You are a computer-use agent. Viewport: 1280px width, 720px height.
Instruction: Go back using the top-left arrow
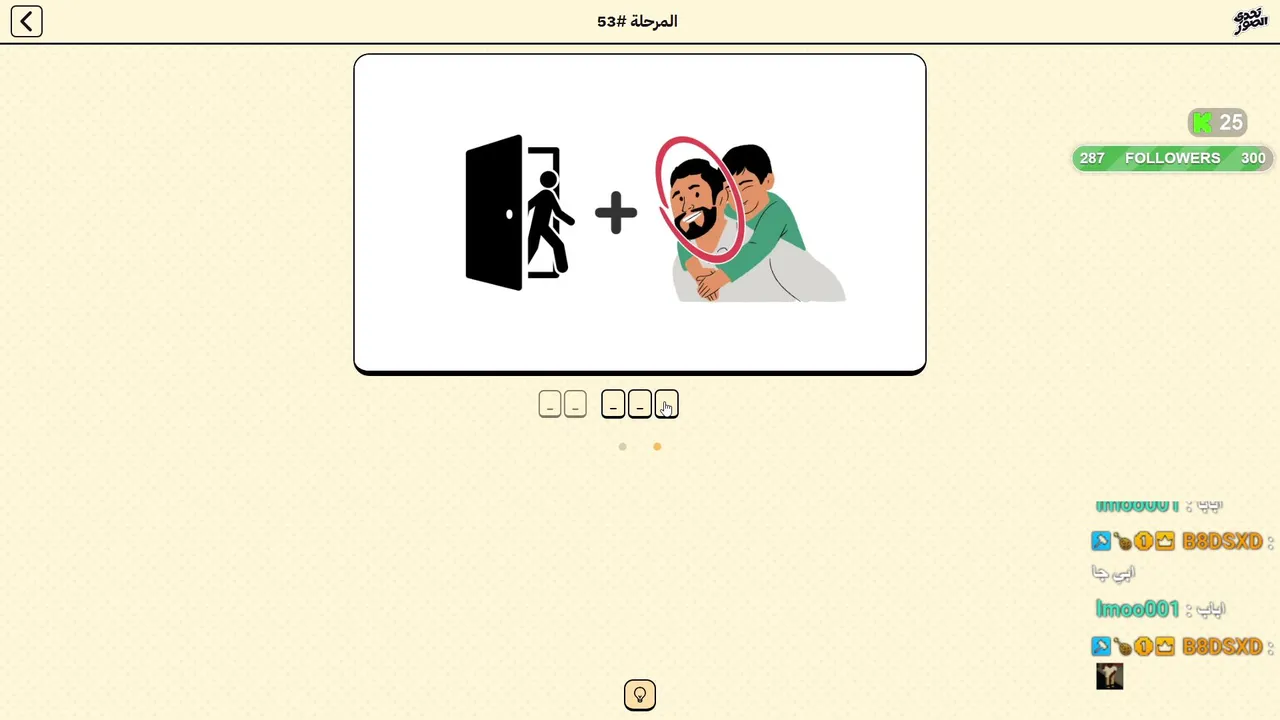27,21
